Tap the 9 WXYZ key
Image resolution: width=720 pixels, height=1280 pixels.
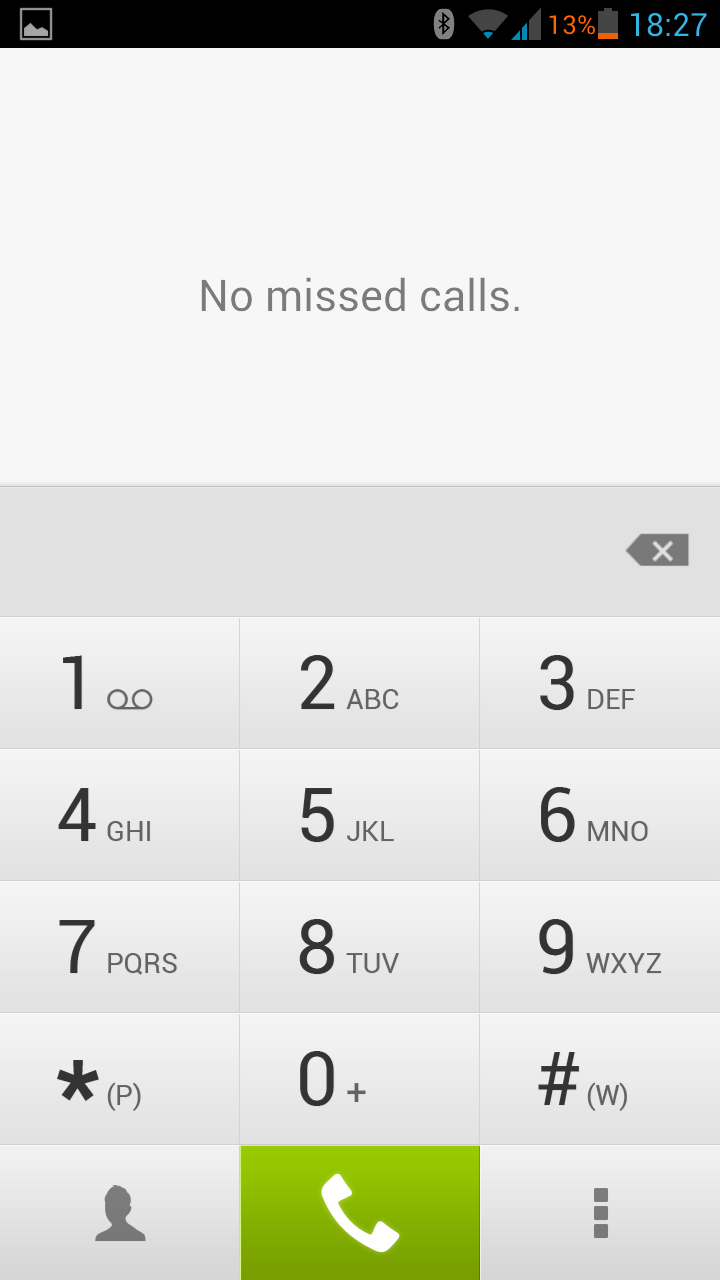pyautogui.click(x=600, y=947)
